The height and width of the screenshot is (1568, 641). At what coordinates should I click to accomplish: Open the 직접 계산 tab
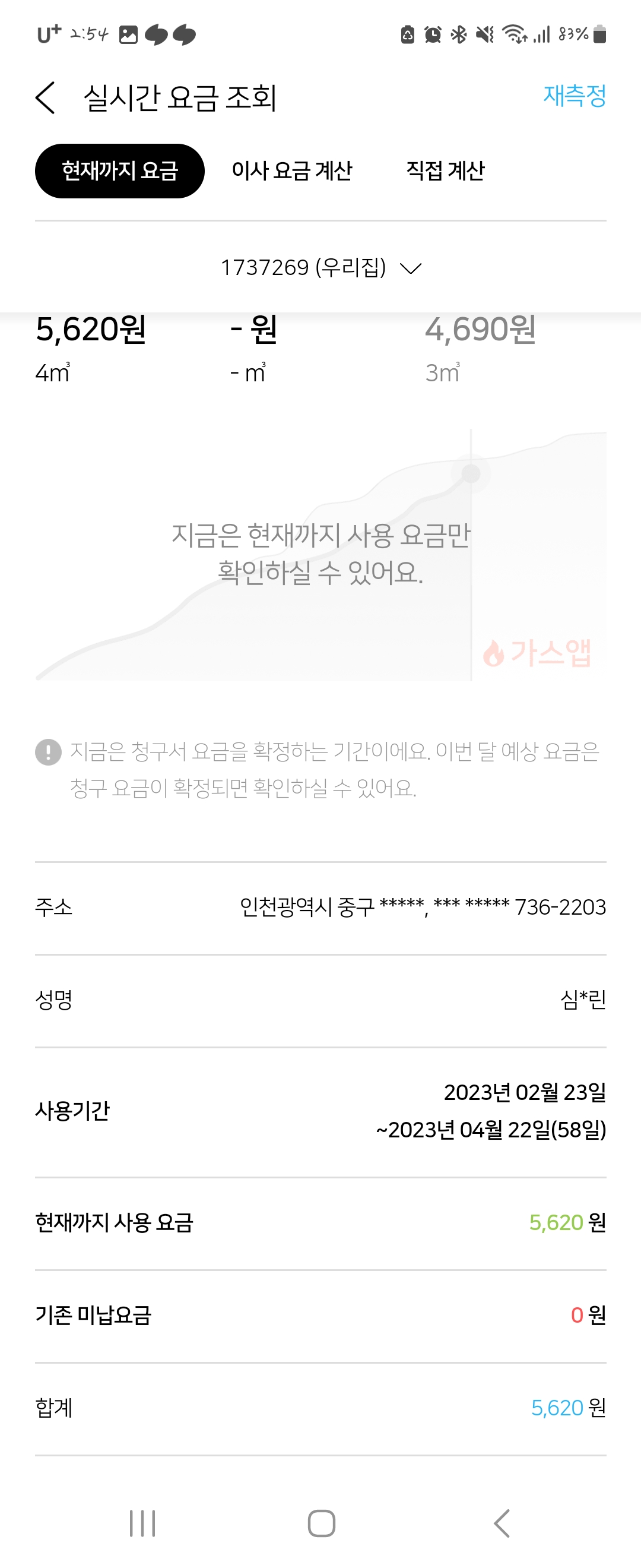click(x=445, y=171)
